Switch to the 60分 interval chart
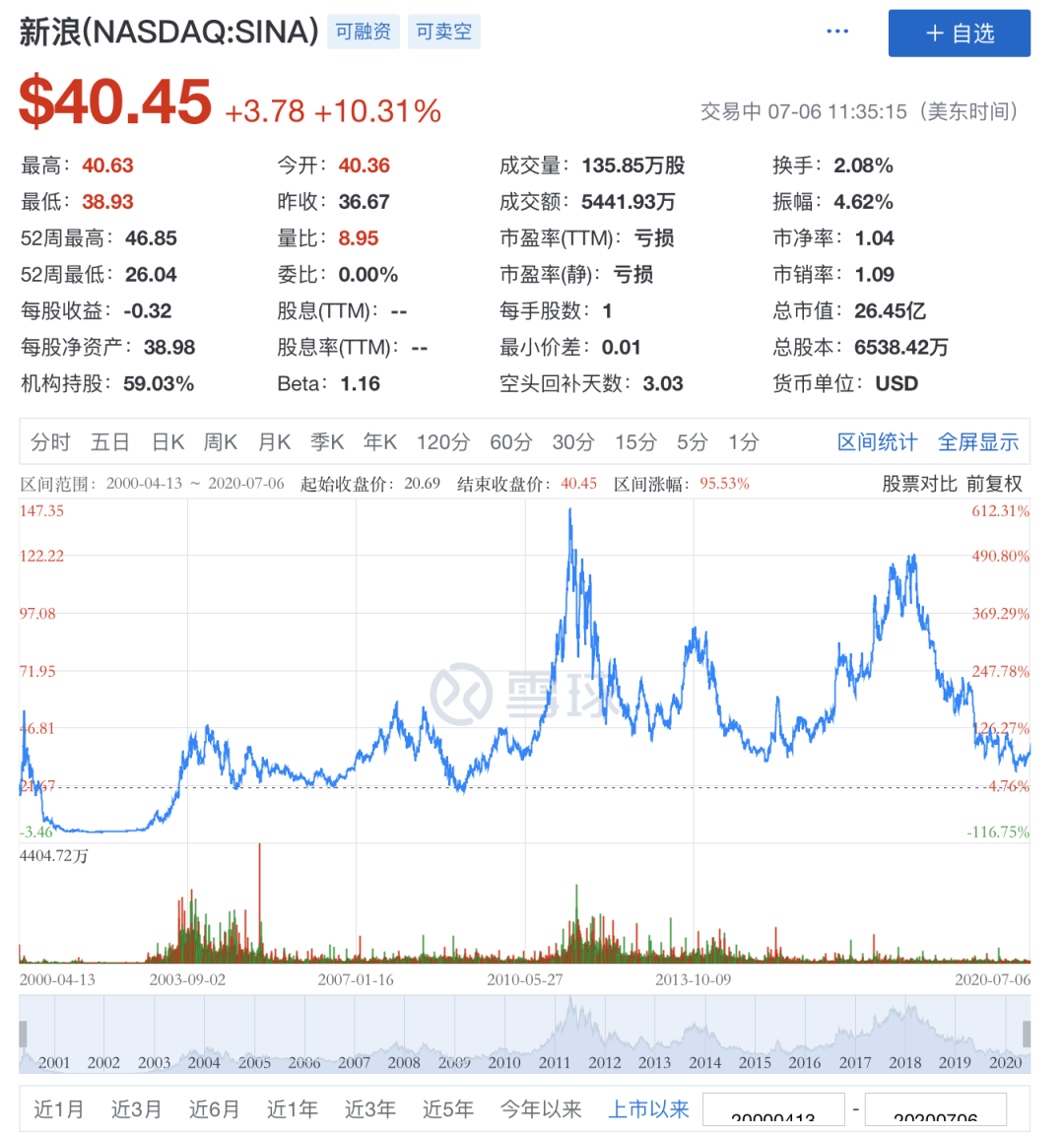The image size is (1064, 1137). (506, 442)
